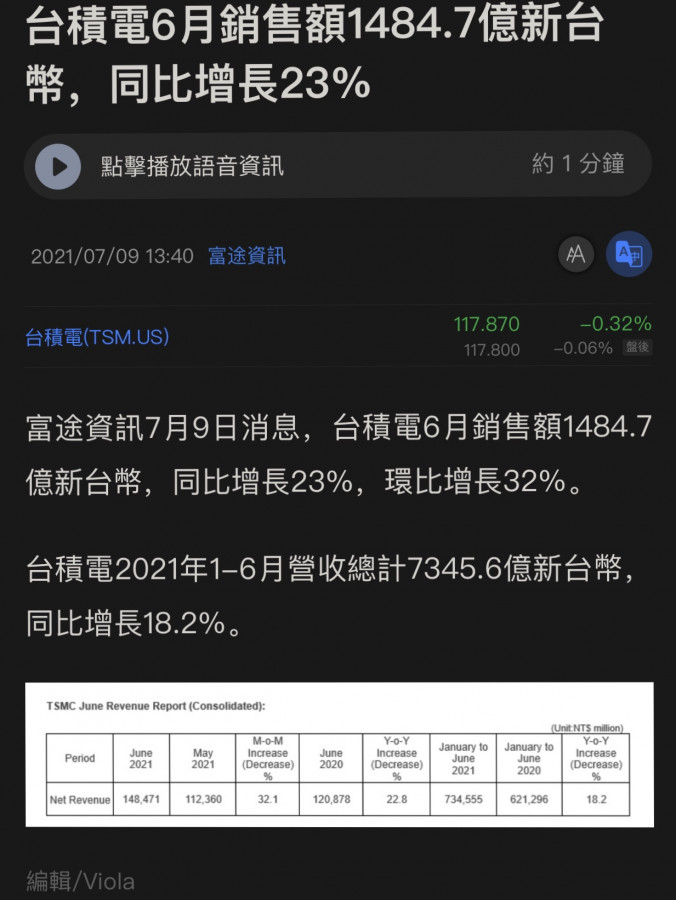Screen dimensions: 676x900
Task: Translate the article text
Action: (628, 255)
